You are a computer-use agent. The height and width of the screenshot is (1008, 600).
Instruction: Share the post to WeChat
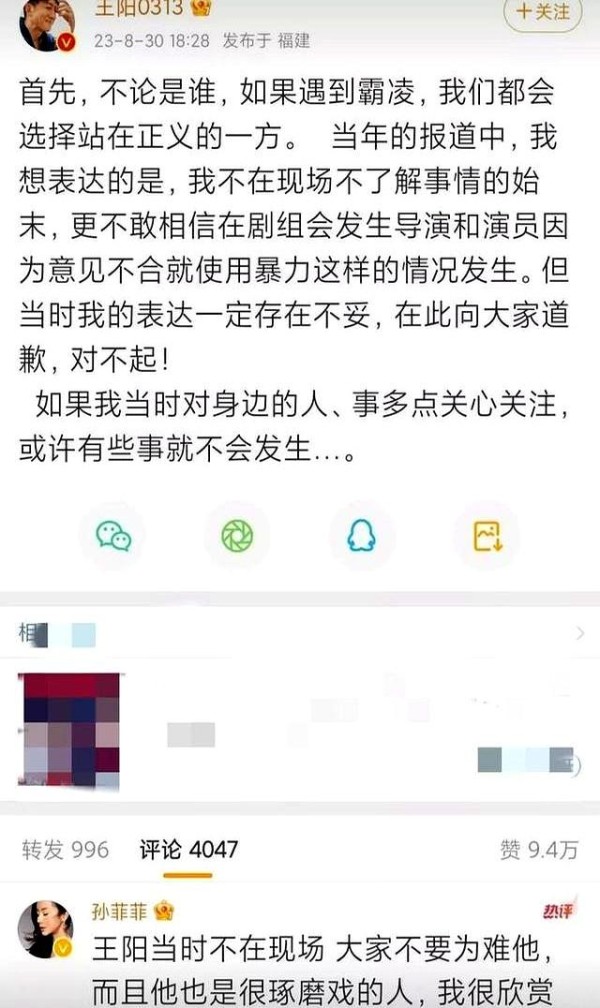click(113, 537)
